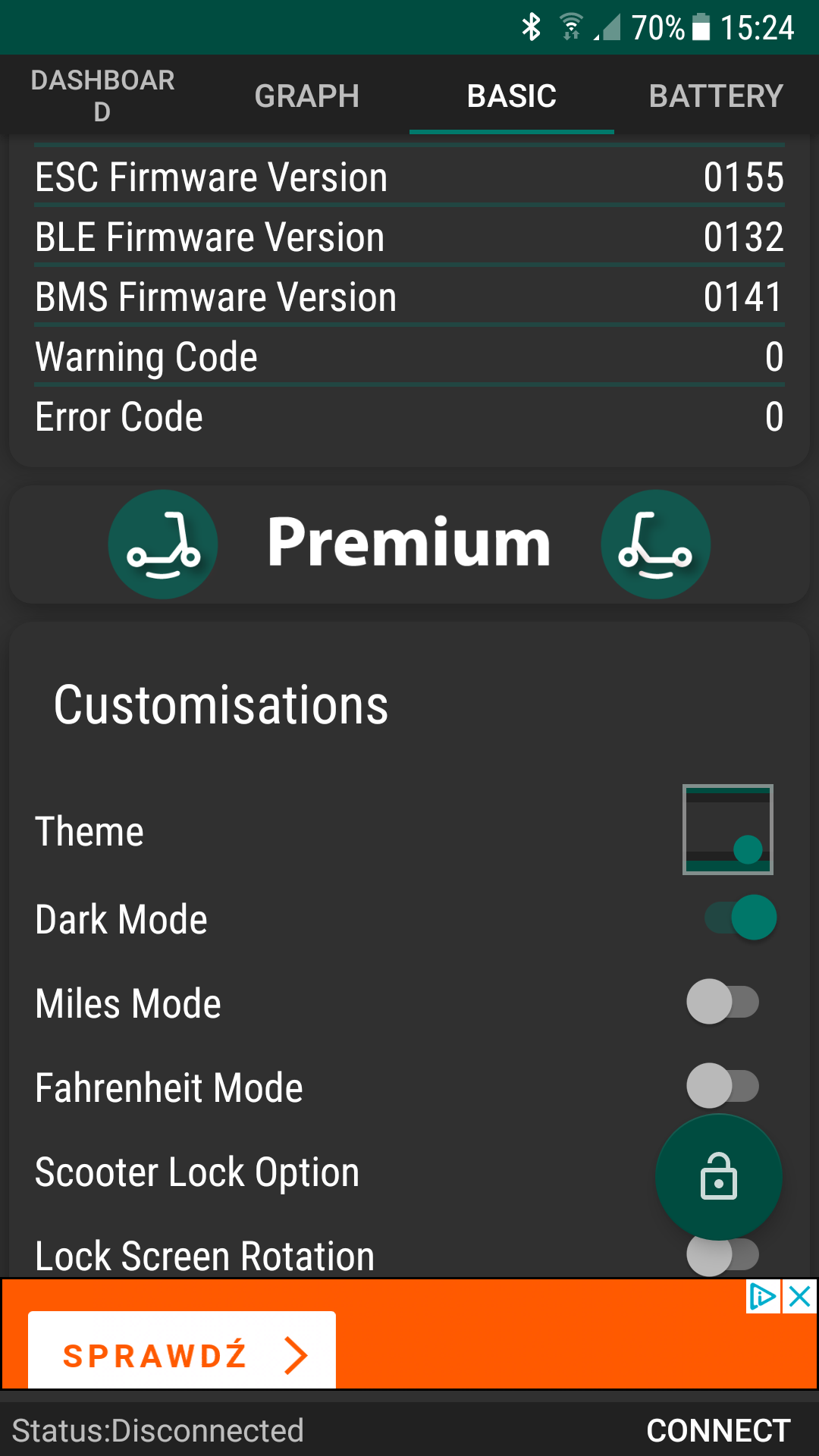Connect to the scooter
The height and width of the screenshot is (1456, 819).
click(x=718, y=1430)
